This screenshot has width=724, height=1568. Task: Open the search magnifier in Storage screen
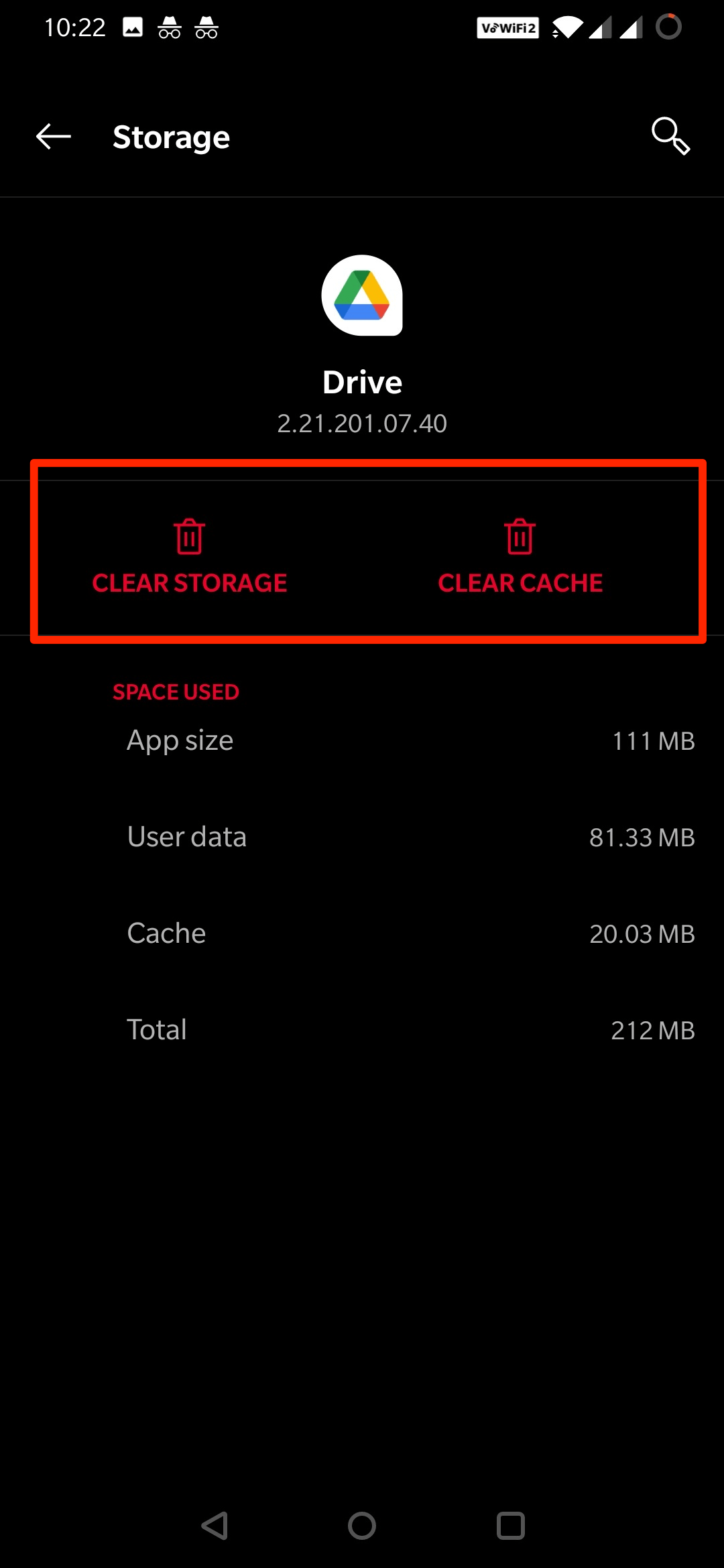click(x=671, y=136)
